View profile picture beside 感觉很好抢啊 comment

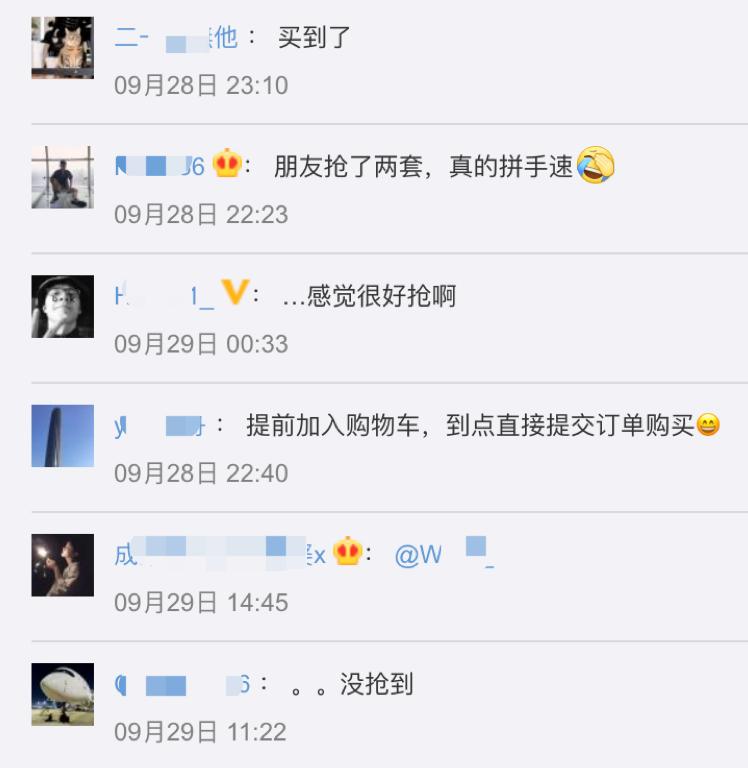[x=62, y=306]
